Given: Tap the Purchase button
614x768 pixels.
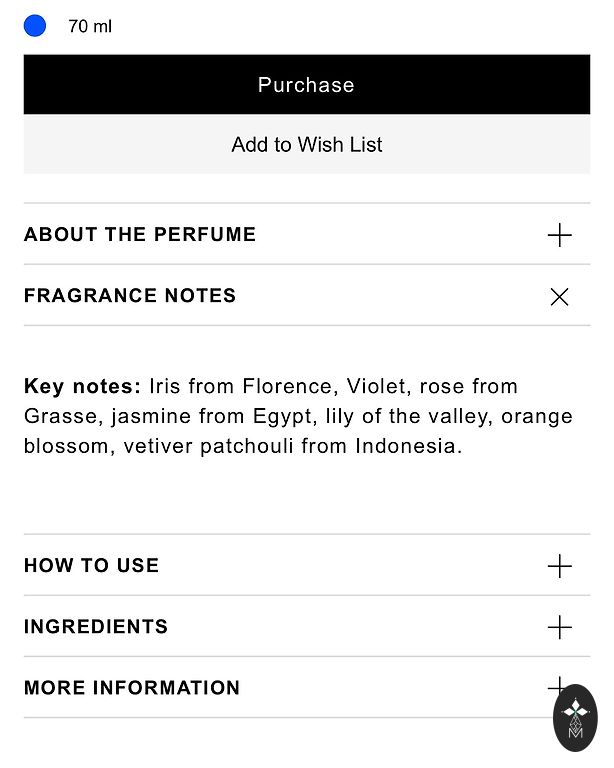Looking at the screenshot, I should (306, 85).
